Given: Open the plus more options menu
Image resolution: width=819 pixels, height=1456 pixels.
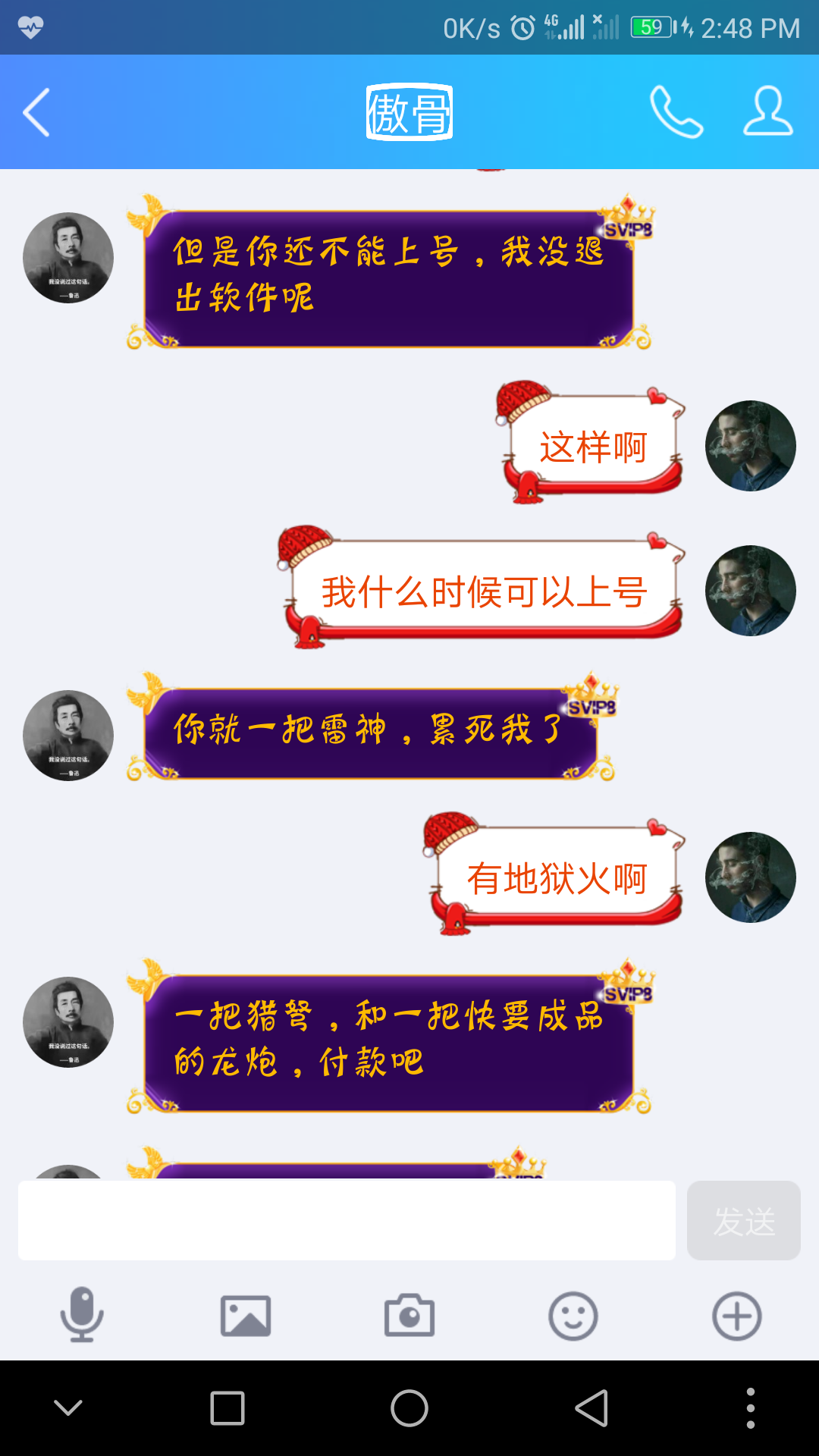Looking at the screenshot, I should click(x=737, y=1315).
